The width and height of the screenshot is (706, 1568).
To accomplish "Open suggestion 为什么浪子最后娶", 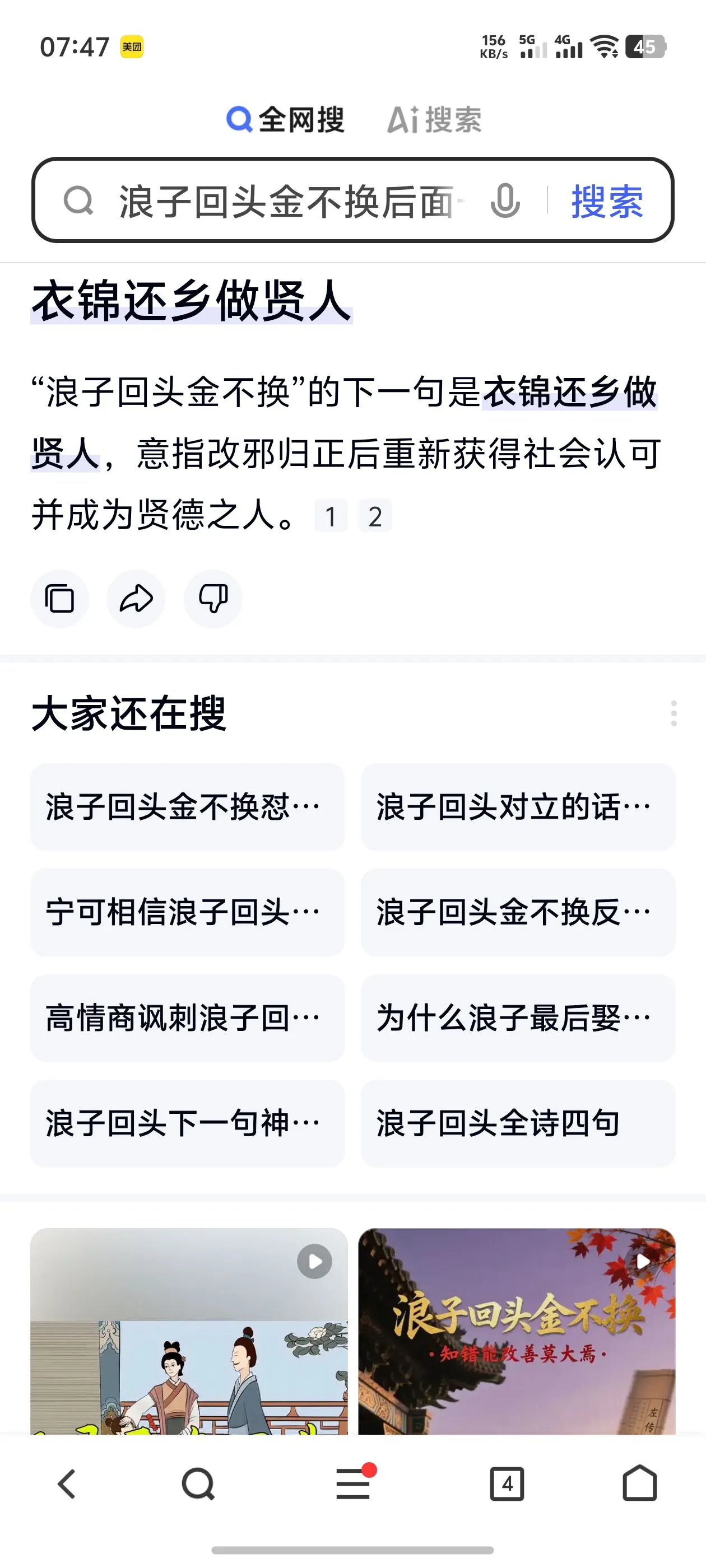I will [518, 1018].
